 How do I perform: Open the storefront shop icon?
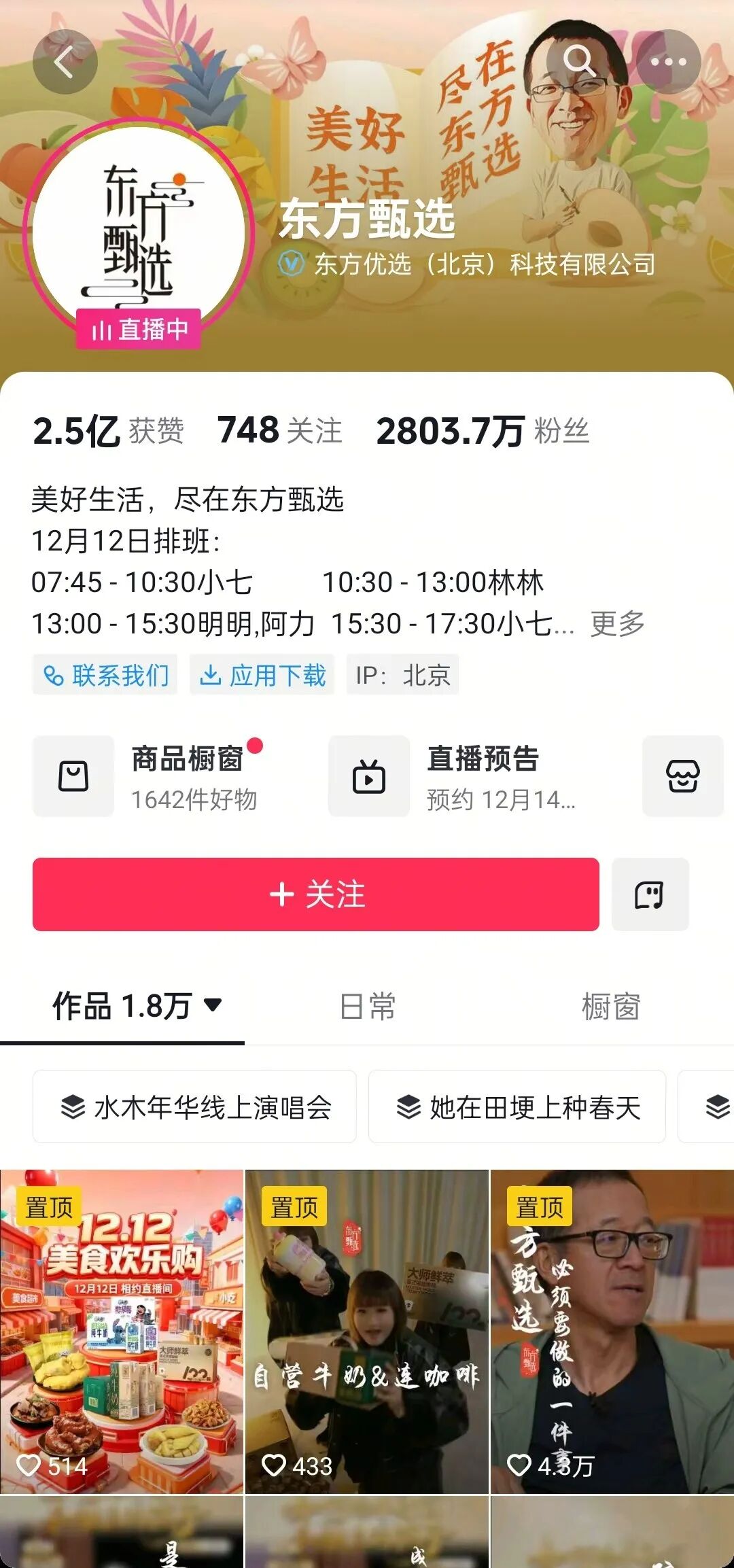pos(682,775)
